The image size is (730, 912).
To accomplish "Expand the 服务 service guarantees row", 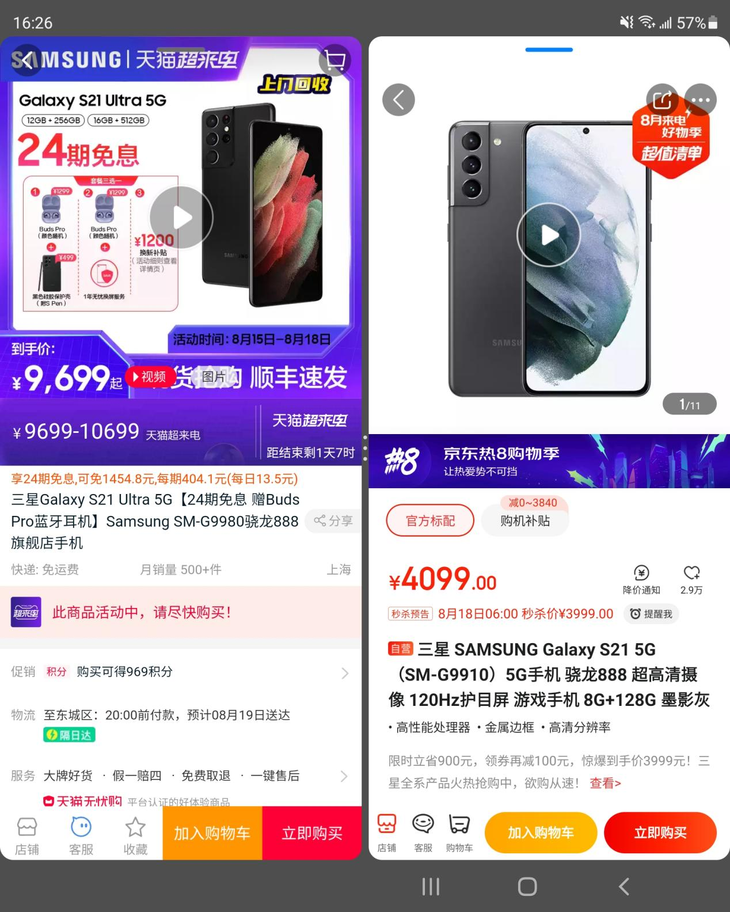I will click(180, 776).
